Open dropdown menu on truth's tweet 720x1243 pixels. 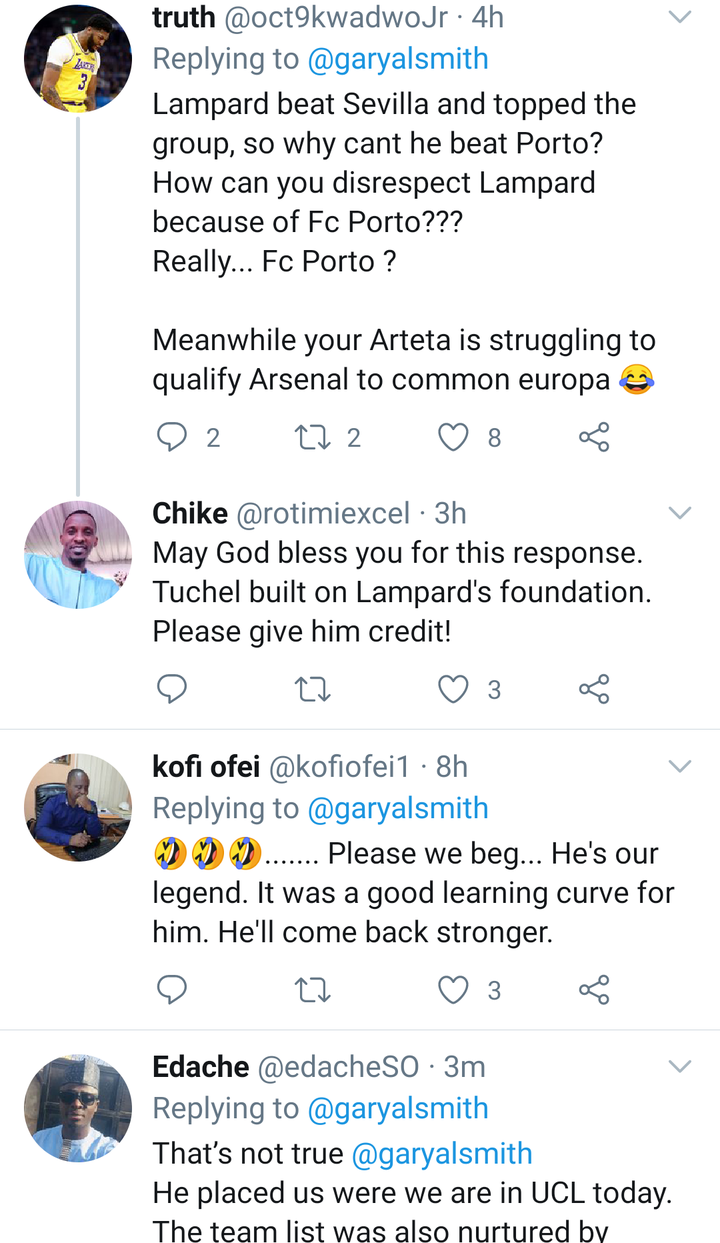680,17
